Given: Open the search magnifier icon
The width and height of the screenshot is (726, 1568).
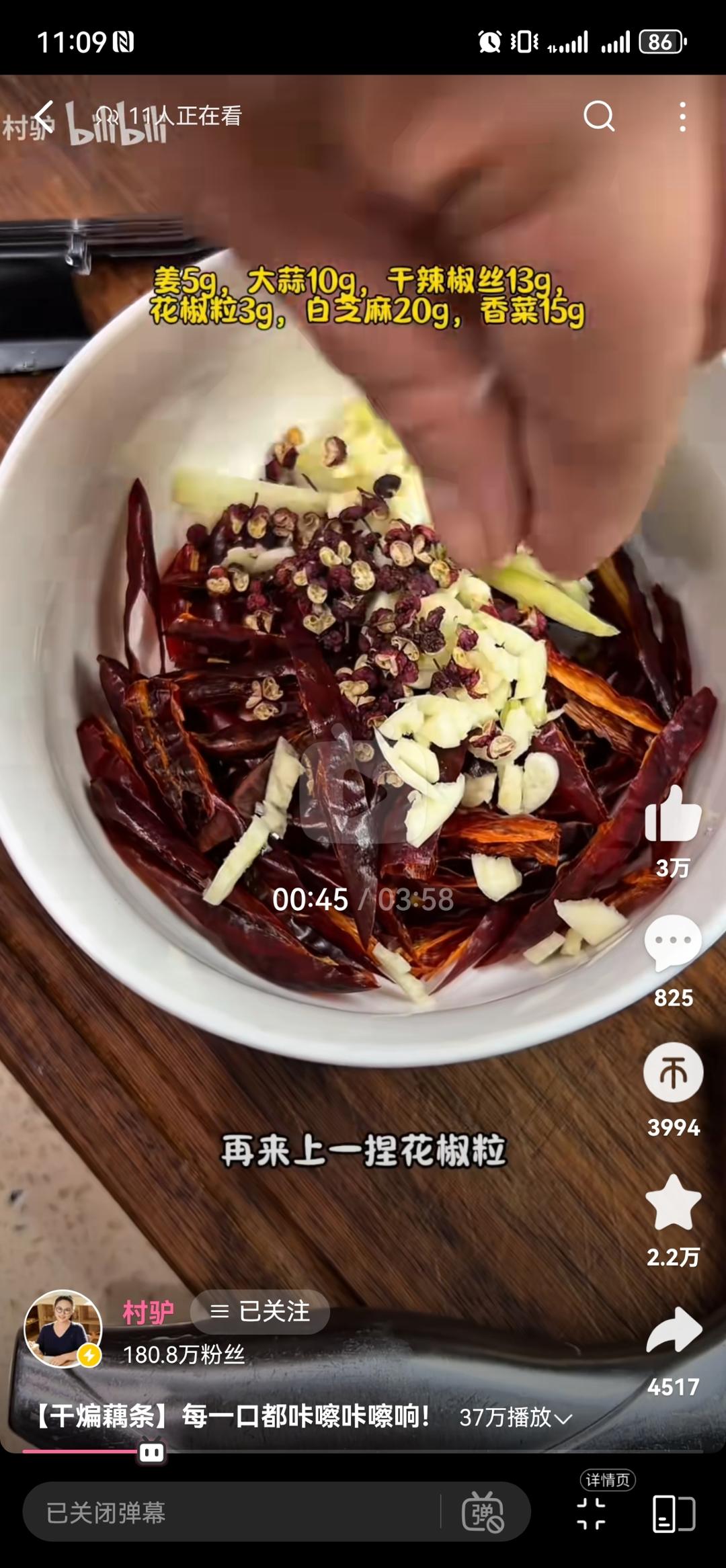Looking at the screenshot, I should pos(598,116).
